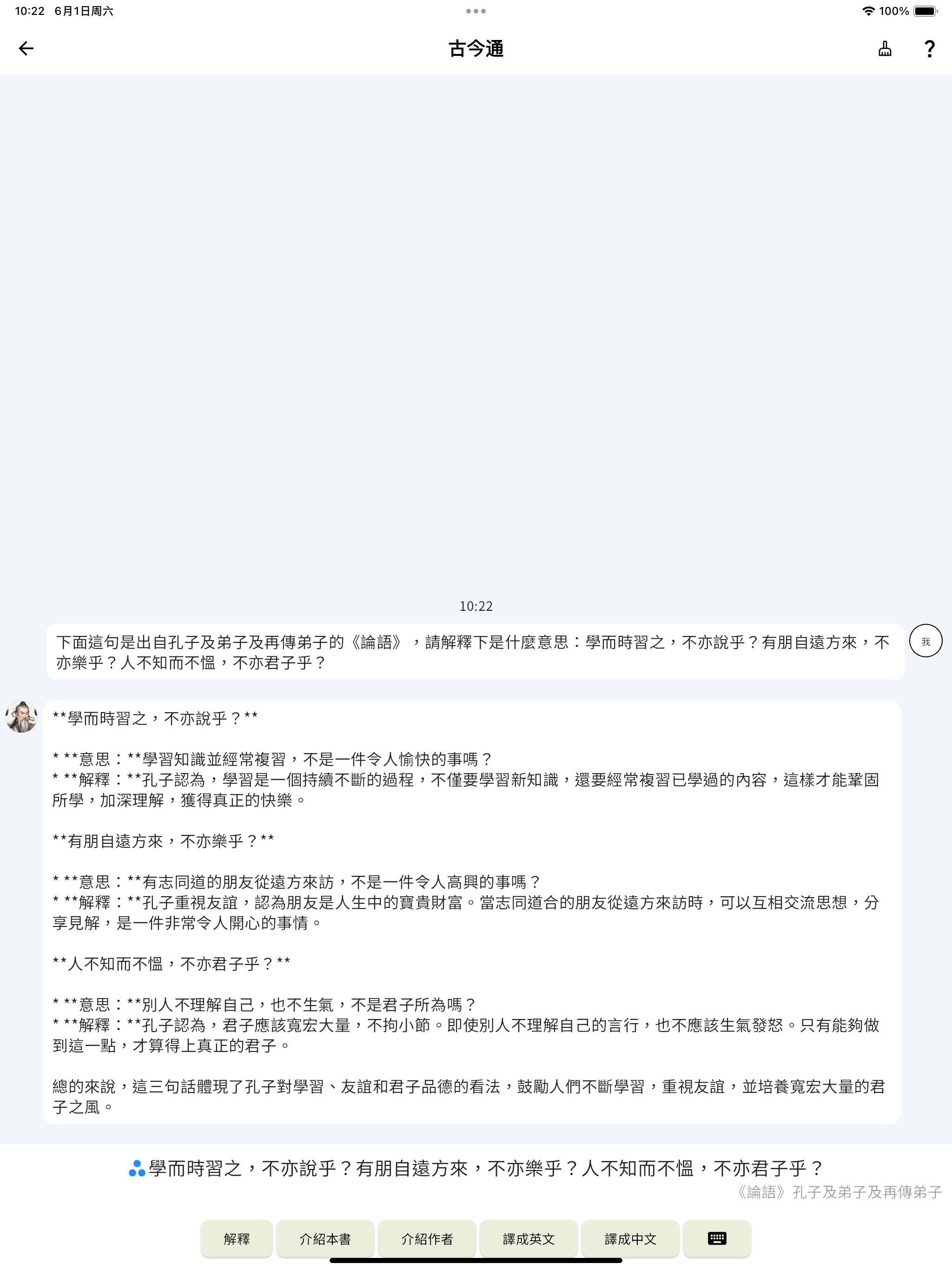Tap the 我 avatar badge beside your message
This screenshot has width=952, height=1270.
[925, 641]
